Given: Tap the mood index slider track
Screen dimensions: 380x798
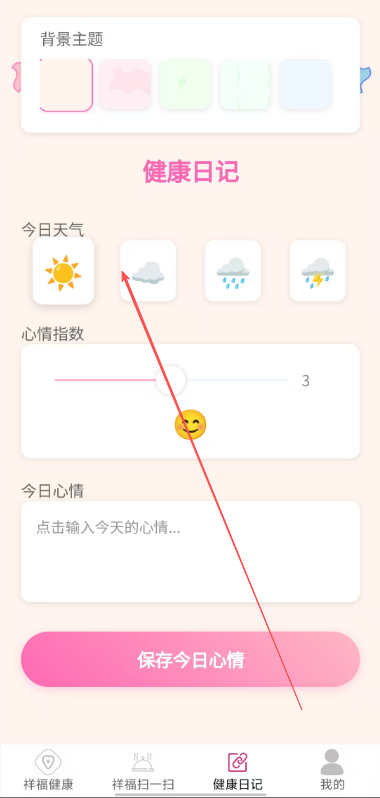Looking at the screenshot, I should 171,380.
